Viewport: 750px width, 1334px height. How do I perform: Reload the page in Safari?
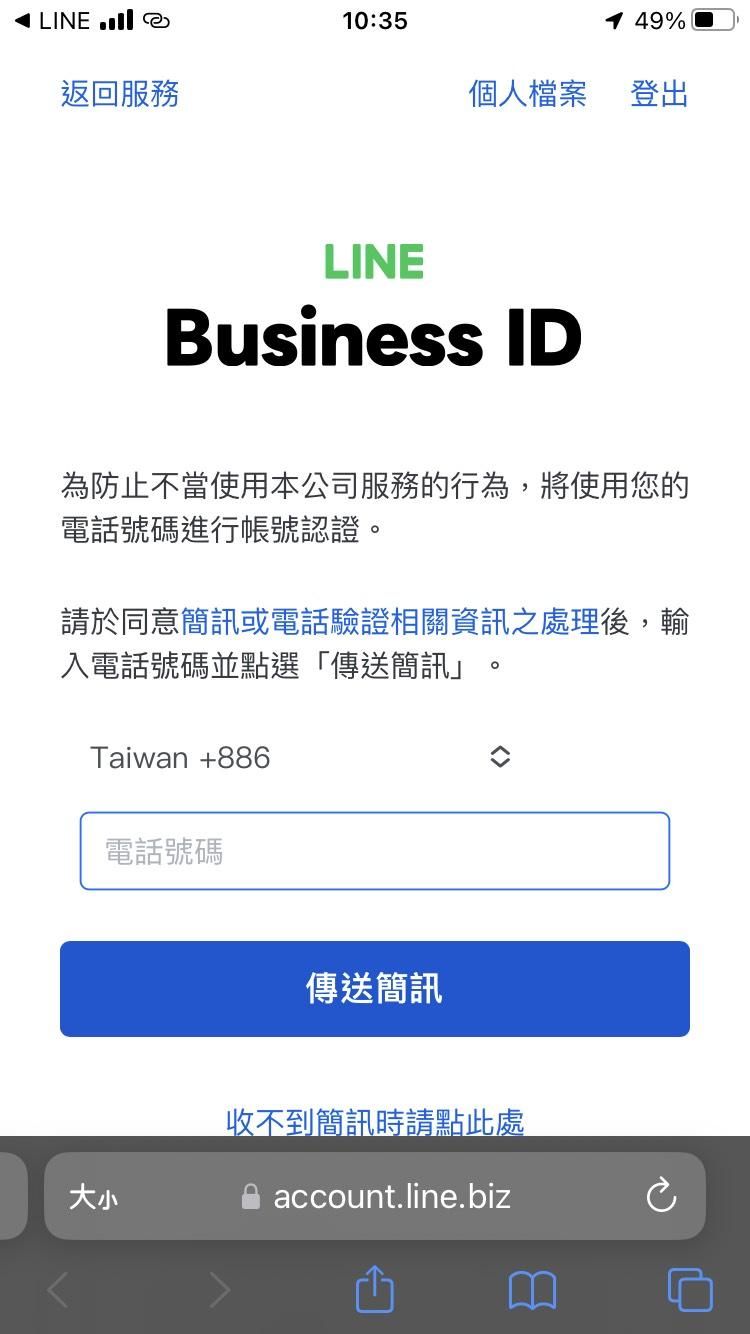pyautogui.click(x=661, y=1196)
